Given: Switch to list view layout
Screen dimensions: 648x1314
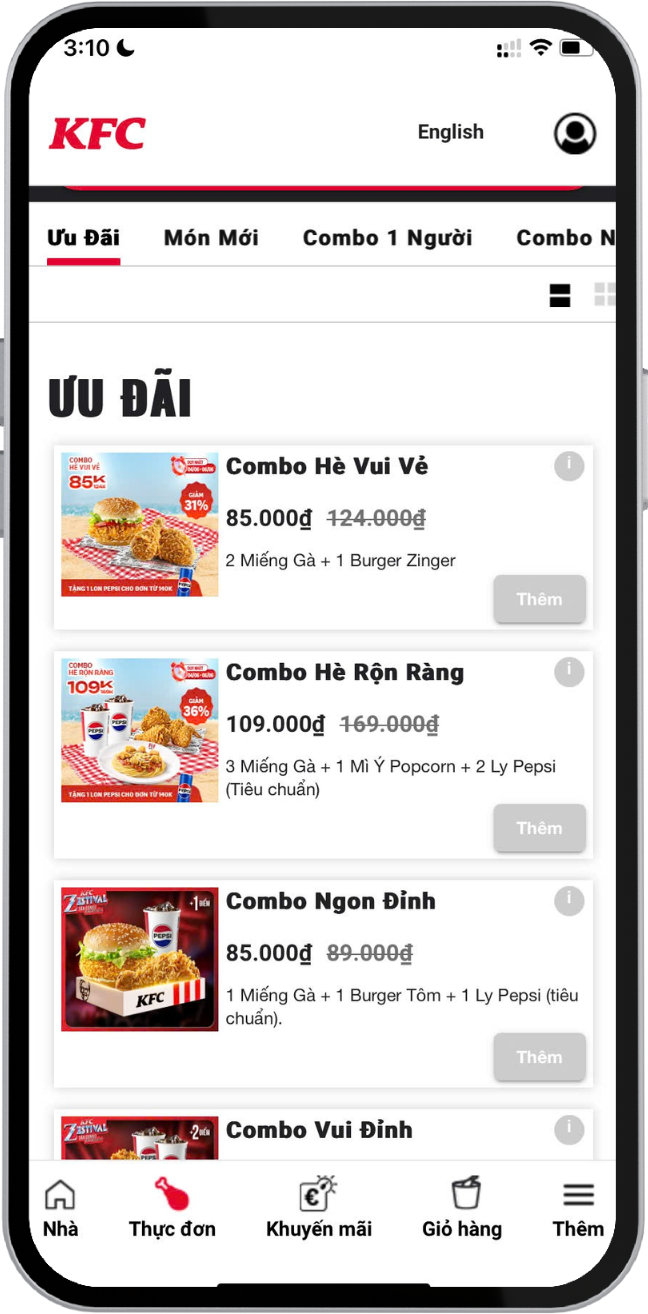Looking at the screenshot, I should [x=560, y=295].
